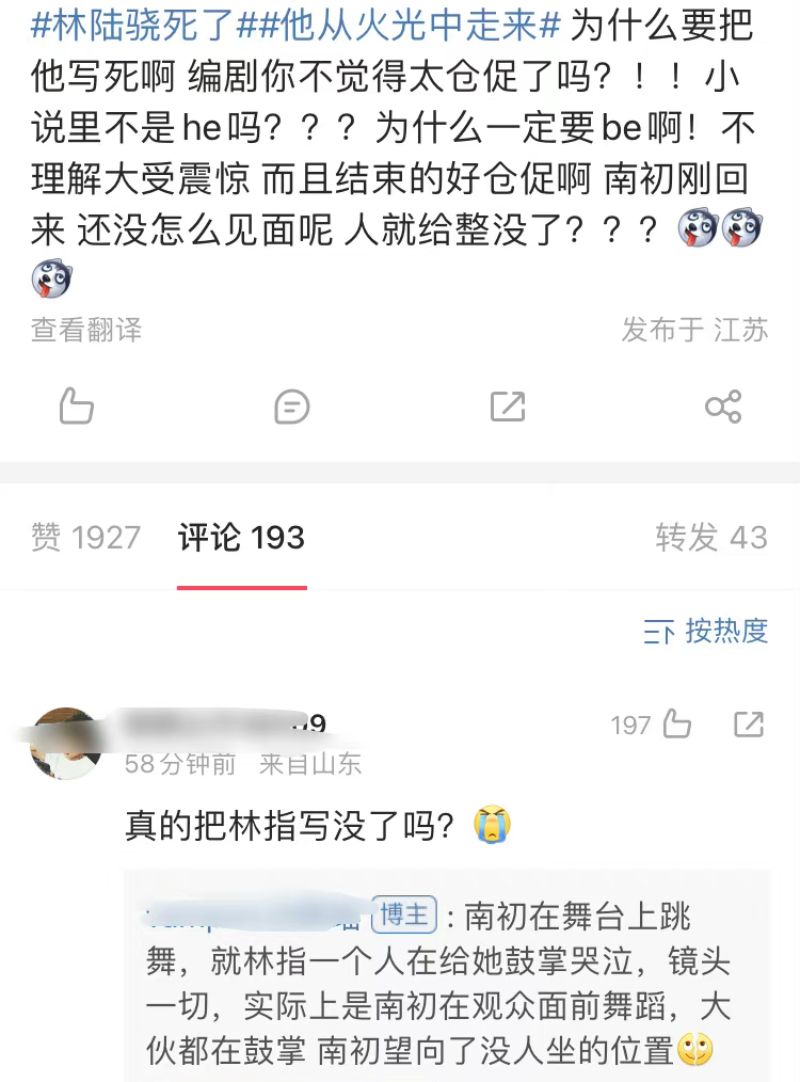Comment on the post via the speech bubble icon
The image size is (800, 1082).
pos(292,407)
